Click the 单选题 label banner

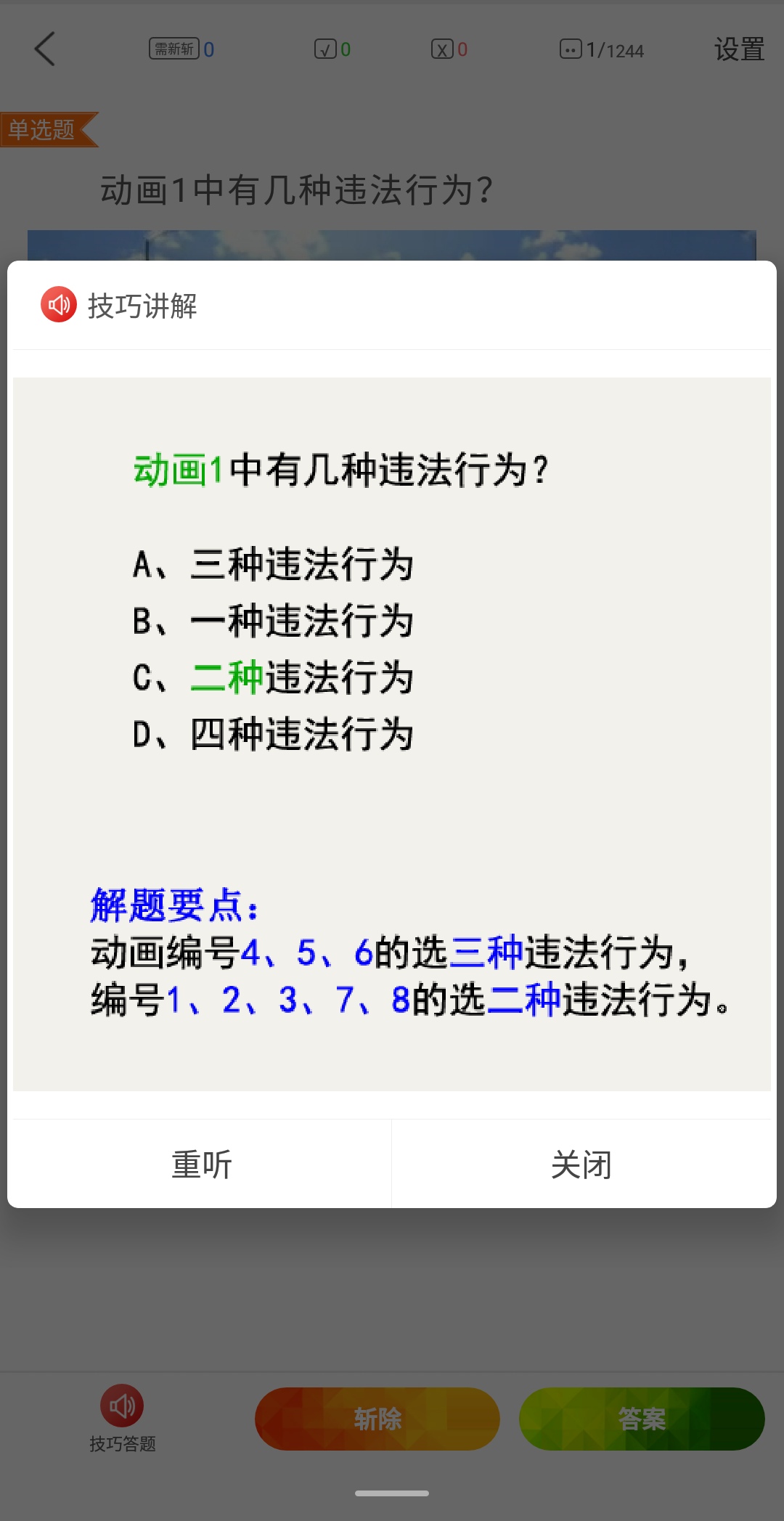click(42, 129)
